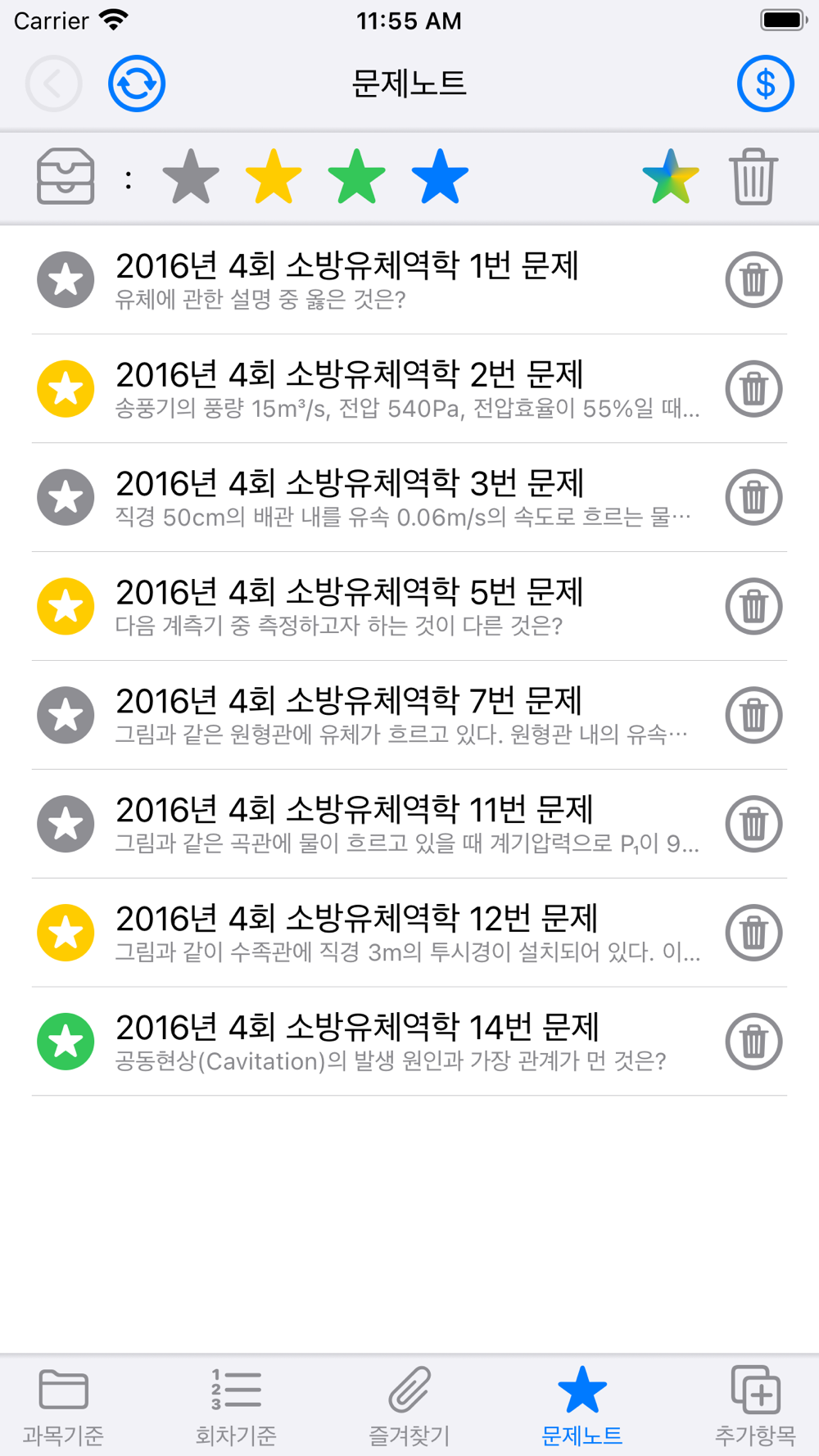This screenshot has width=819, height=1456.
Task: Delete the 7번 문제 note entry
Action: point(753,715)
